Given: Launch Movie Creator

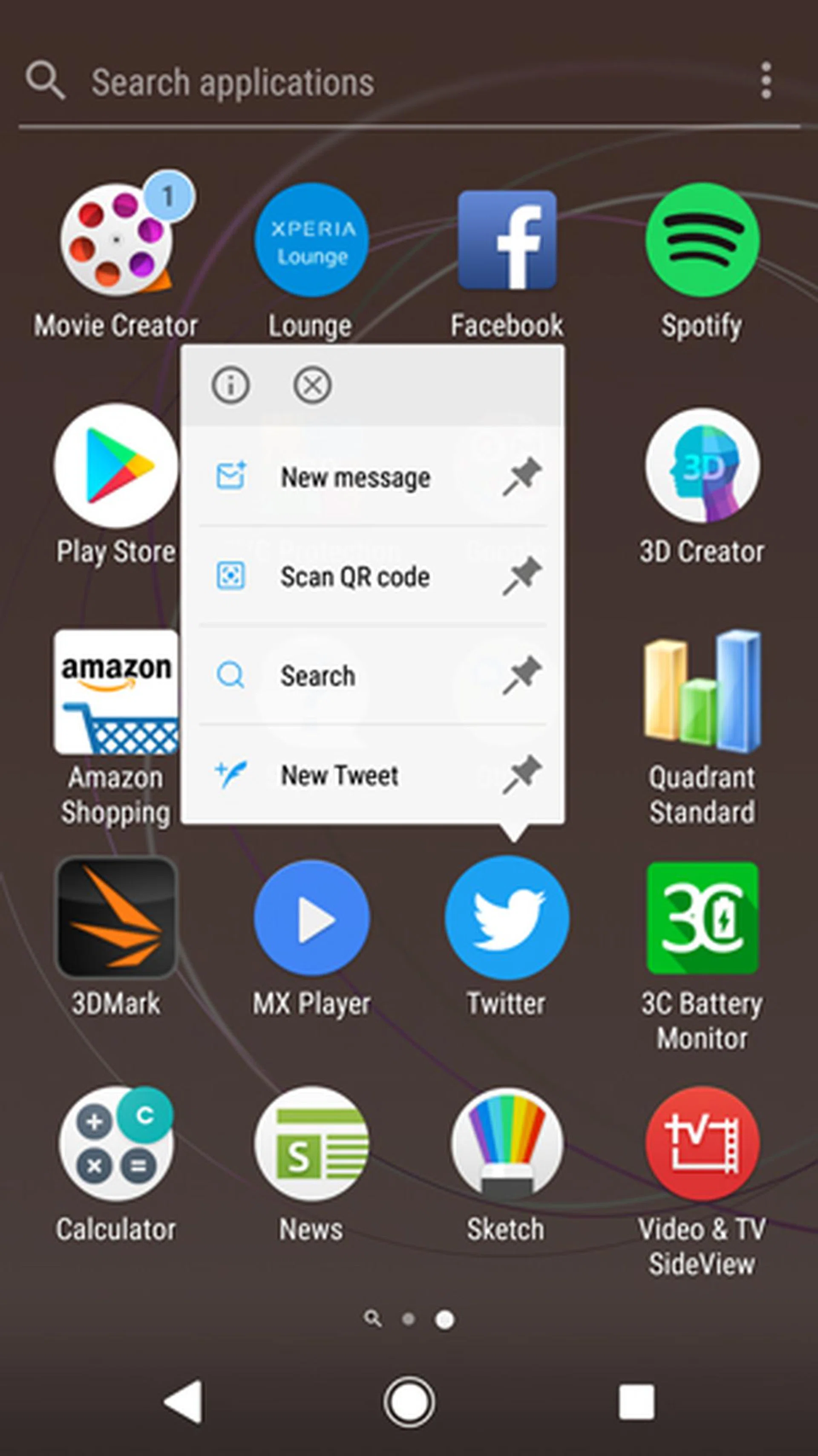Looking at the screenshot, I should pyautogui.click(x=116, y=240).
